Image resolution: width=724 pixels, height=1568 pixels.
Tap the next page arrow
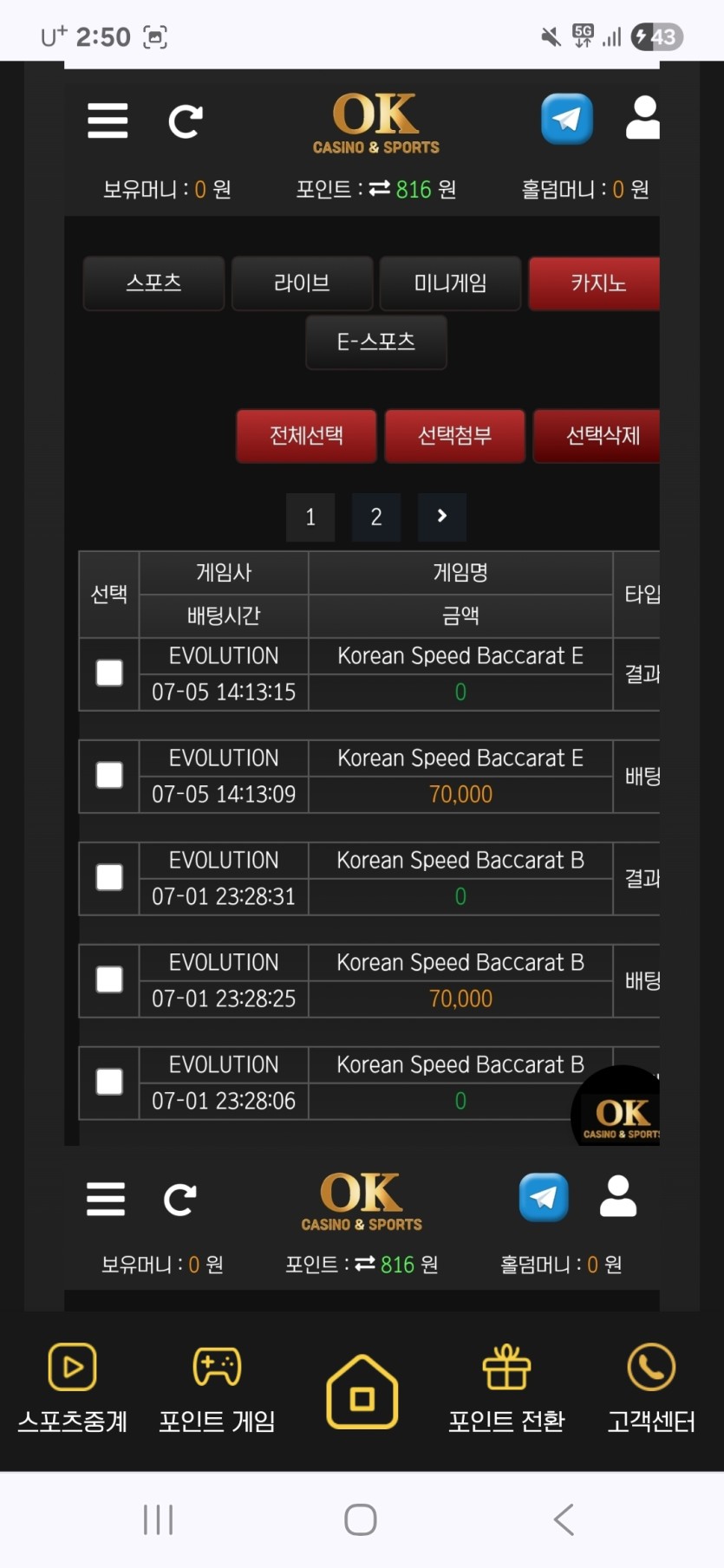pyautogui.click(x=441, y=517)
